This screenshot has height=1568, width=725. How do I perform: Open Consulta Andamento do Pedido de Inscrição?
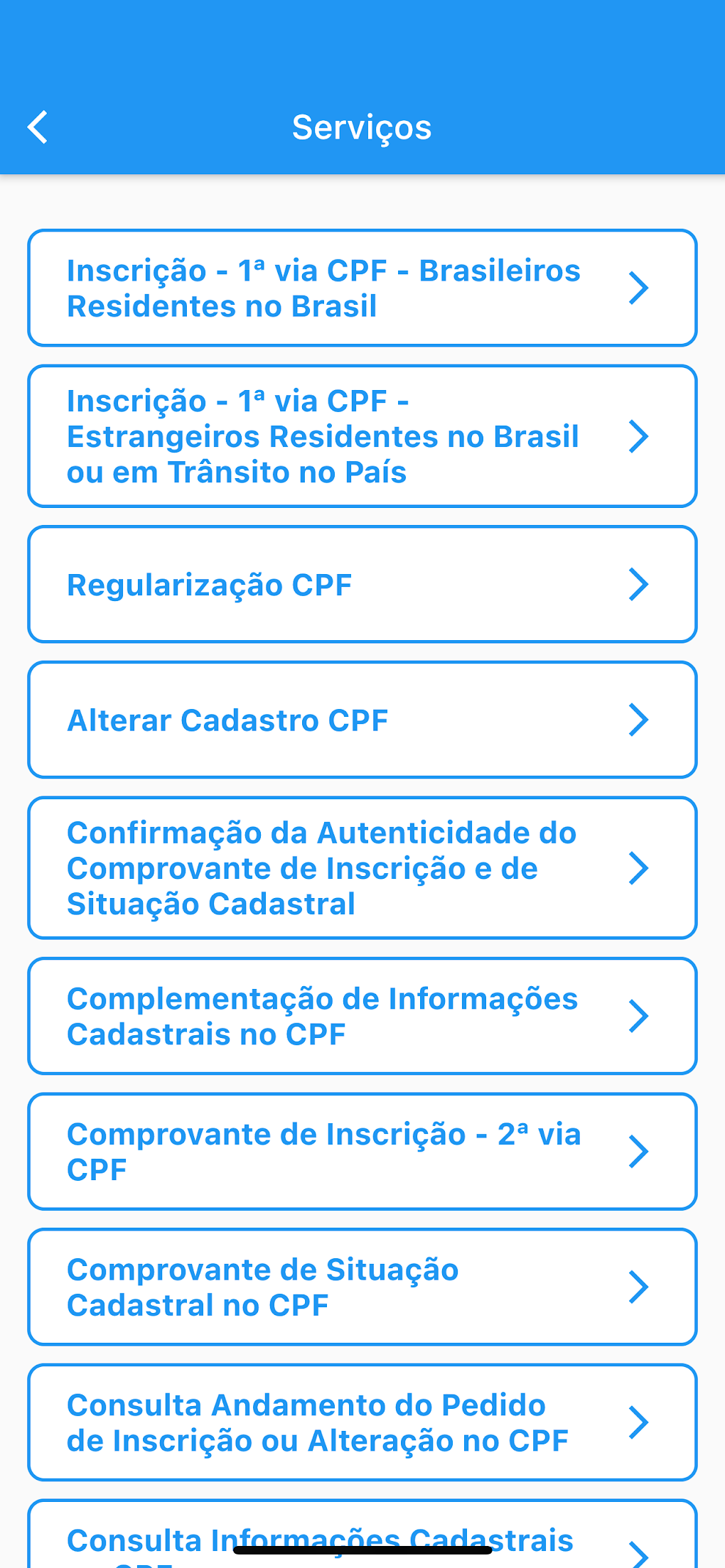(x=361, y=1423)
